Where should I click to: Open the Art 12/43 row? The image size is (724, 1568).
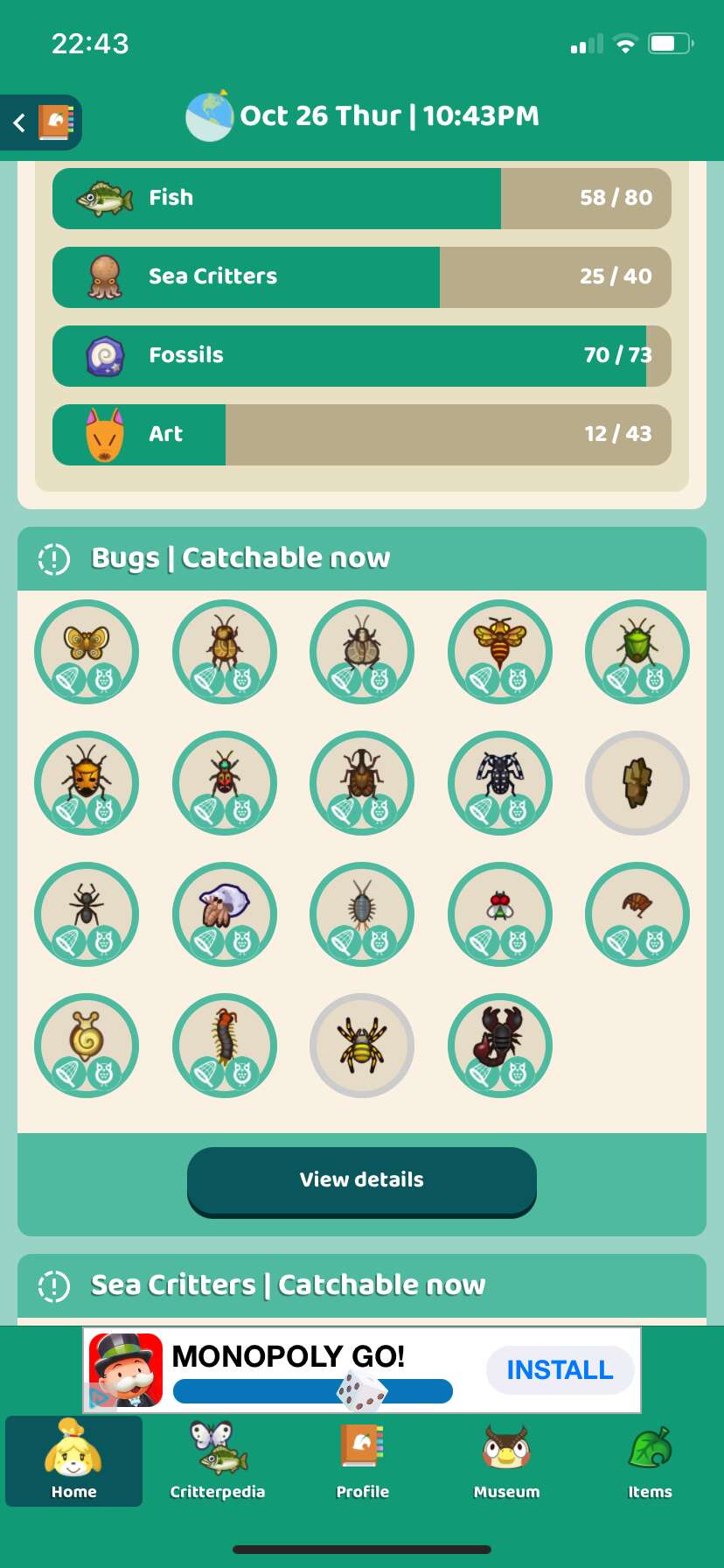pyautogui.click(x=362, y=435)
